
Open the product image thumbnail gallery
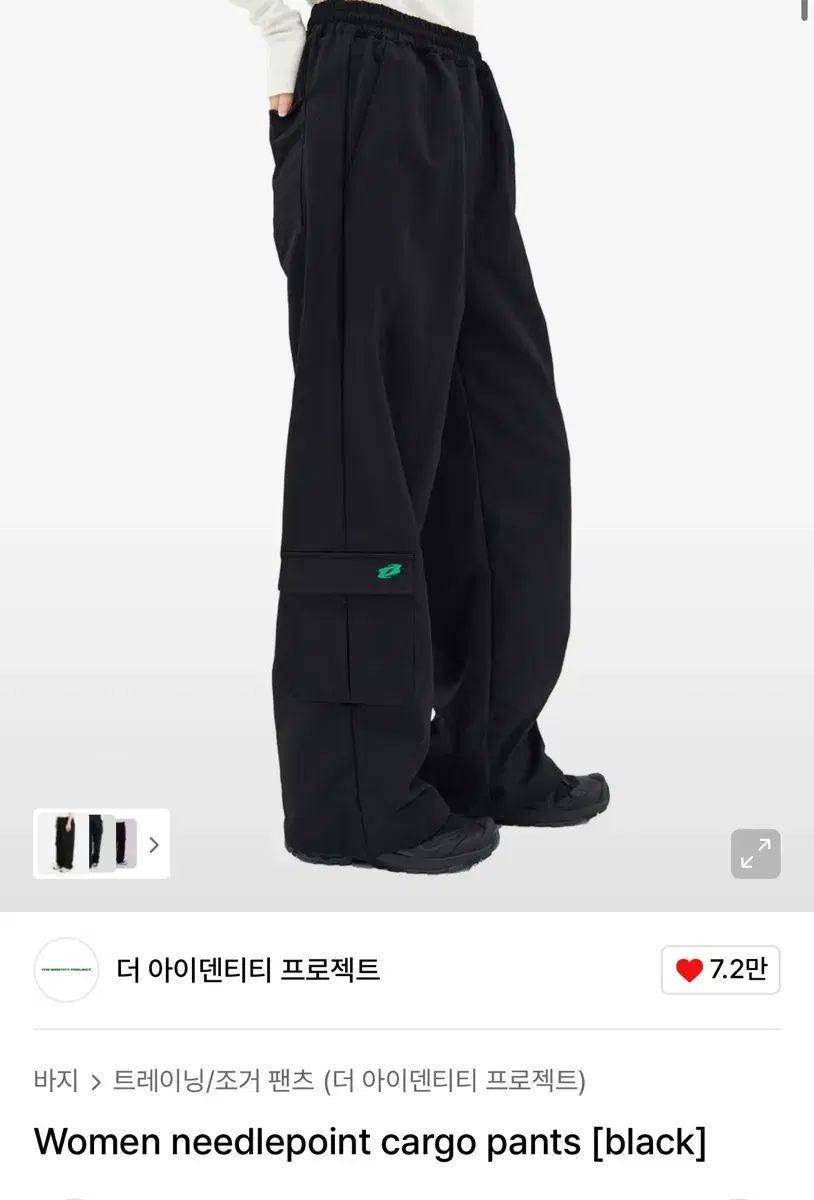101,844
